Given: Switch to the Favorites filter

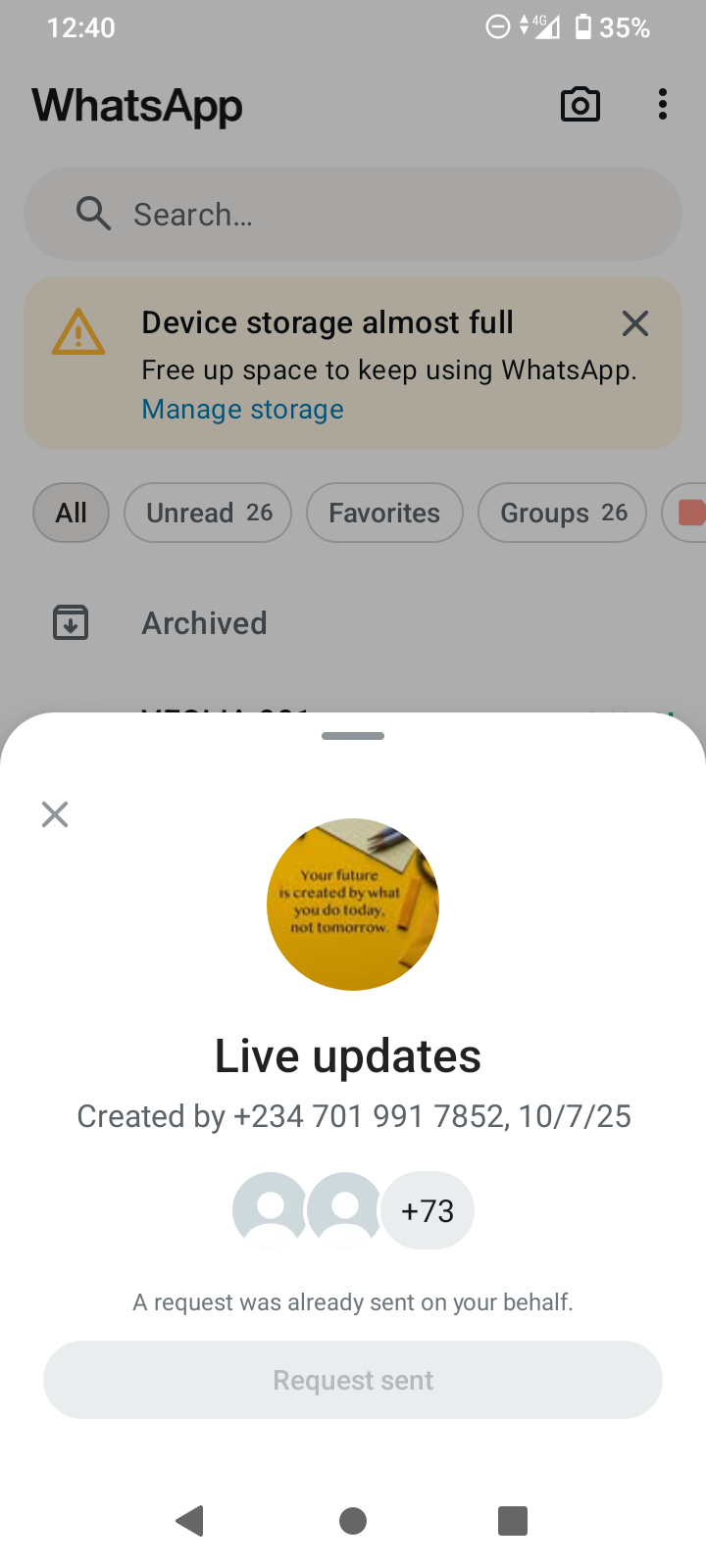Looking at the screenshot, I should (384, 513).
